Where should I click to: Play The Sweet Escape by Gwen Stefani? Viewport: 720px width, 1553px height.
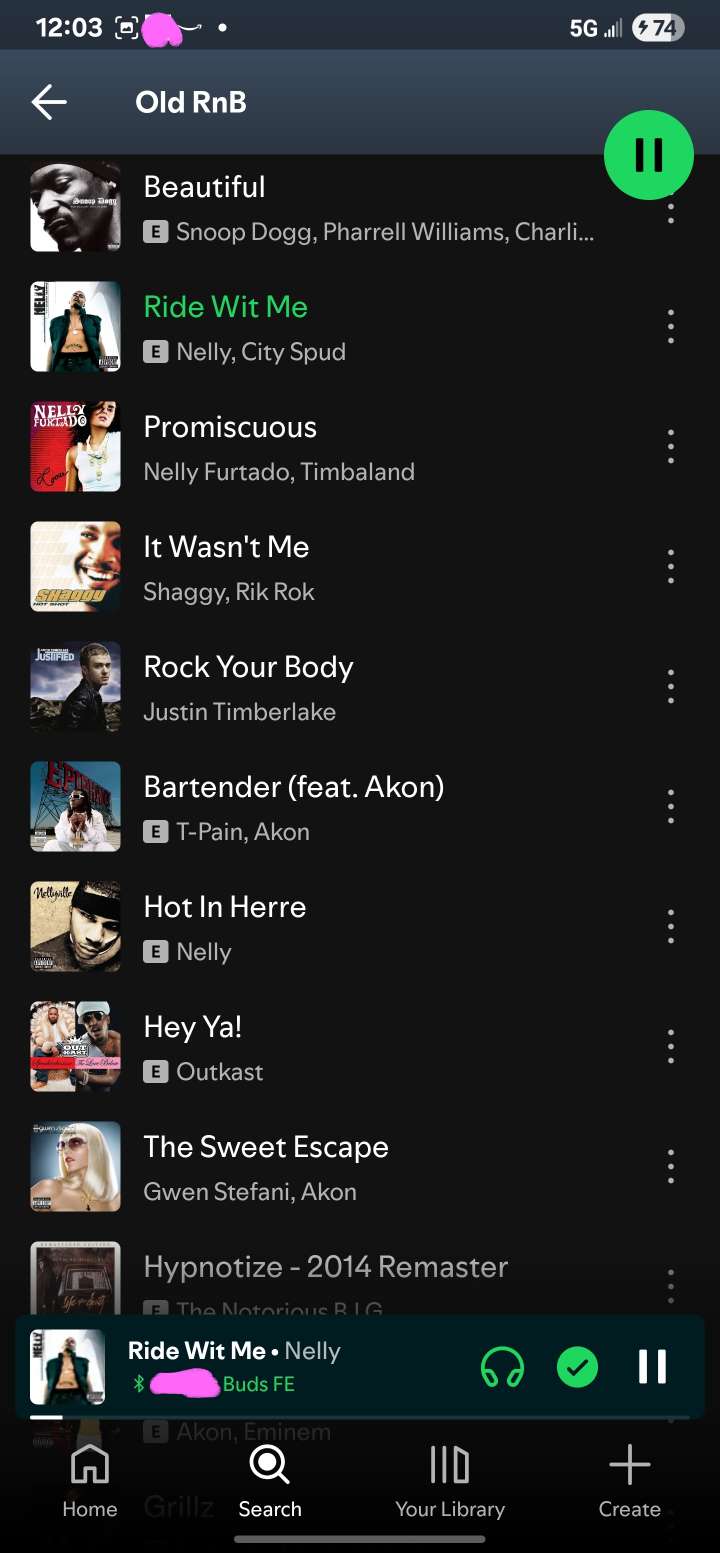[360, 1167]
